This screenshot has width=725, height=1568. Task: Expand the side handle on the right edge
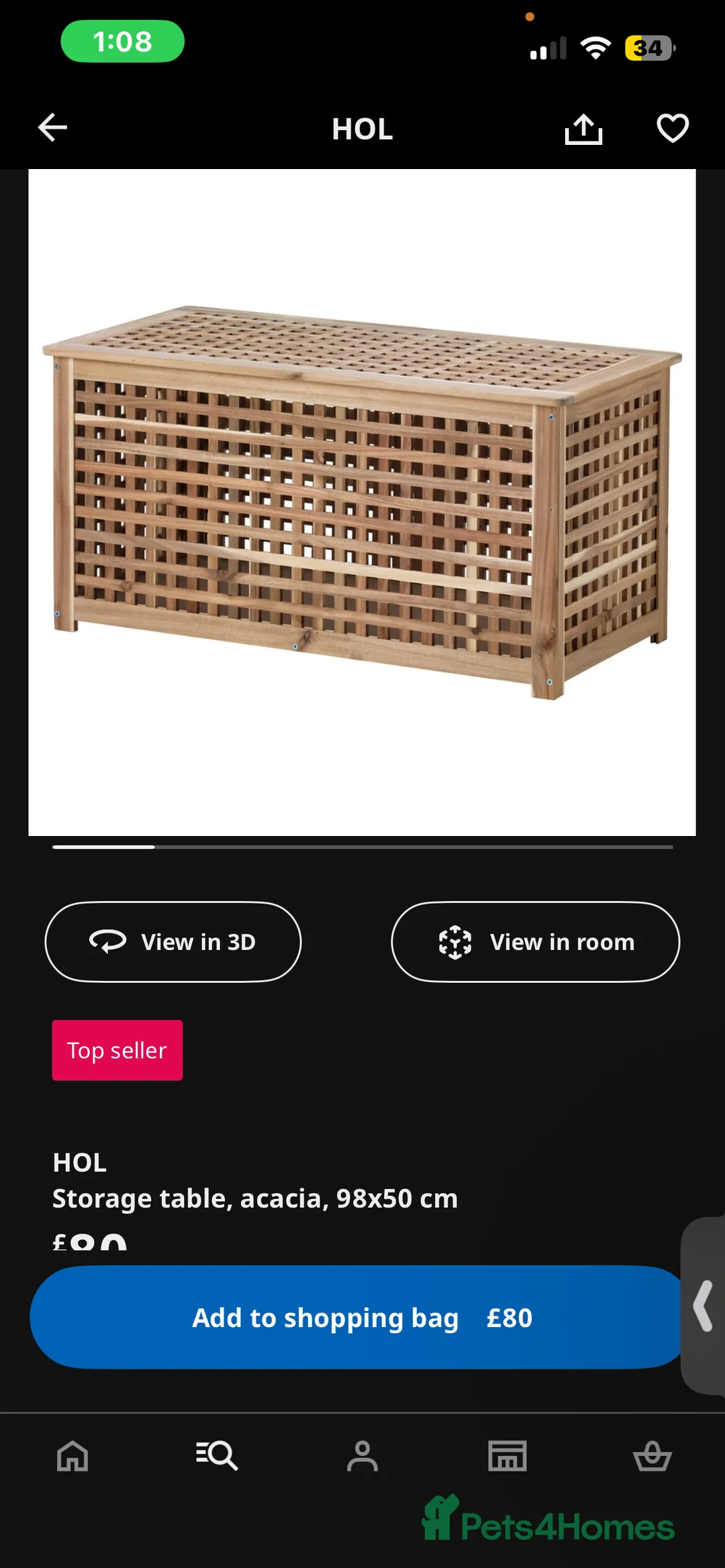pyautogui.click(x=703, y=1305)
